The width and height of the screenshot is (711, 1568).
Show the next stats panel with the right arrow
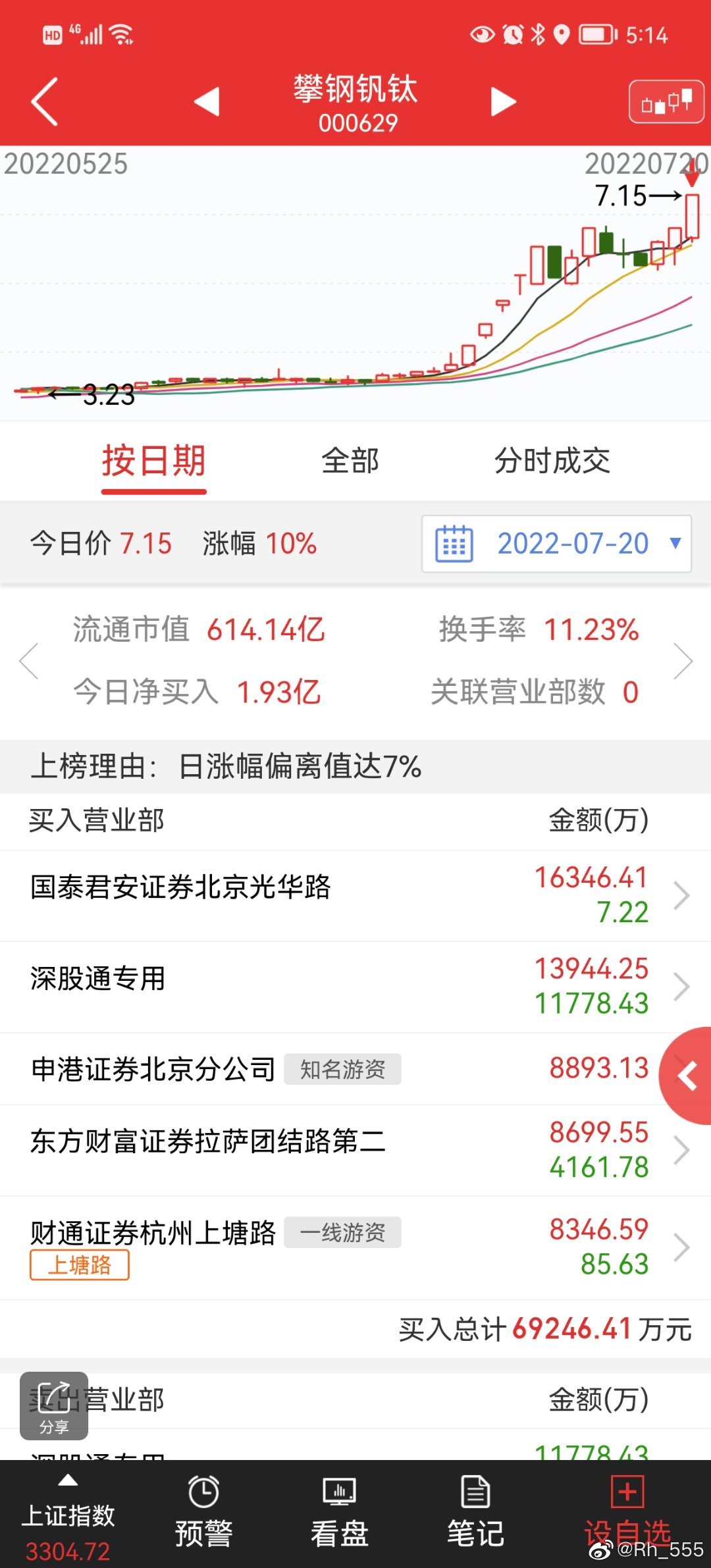tap(683, 661)
